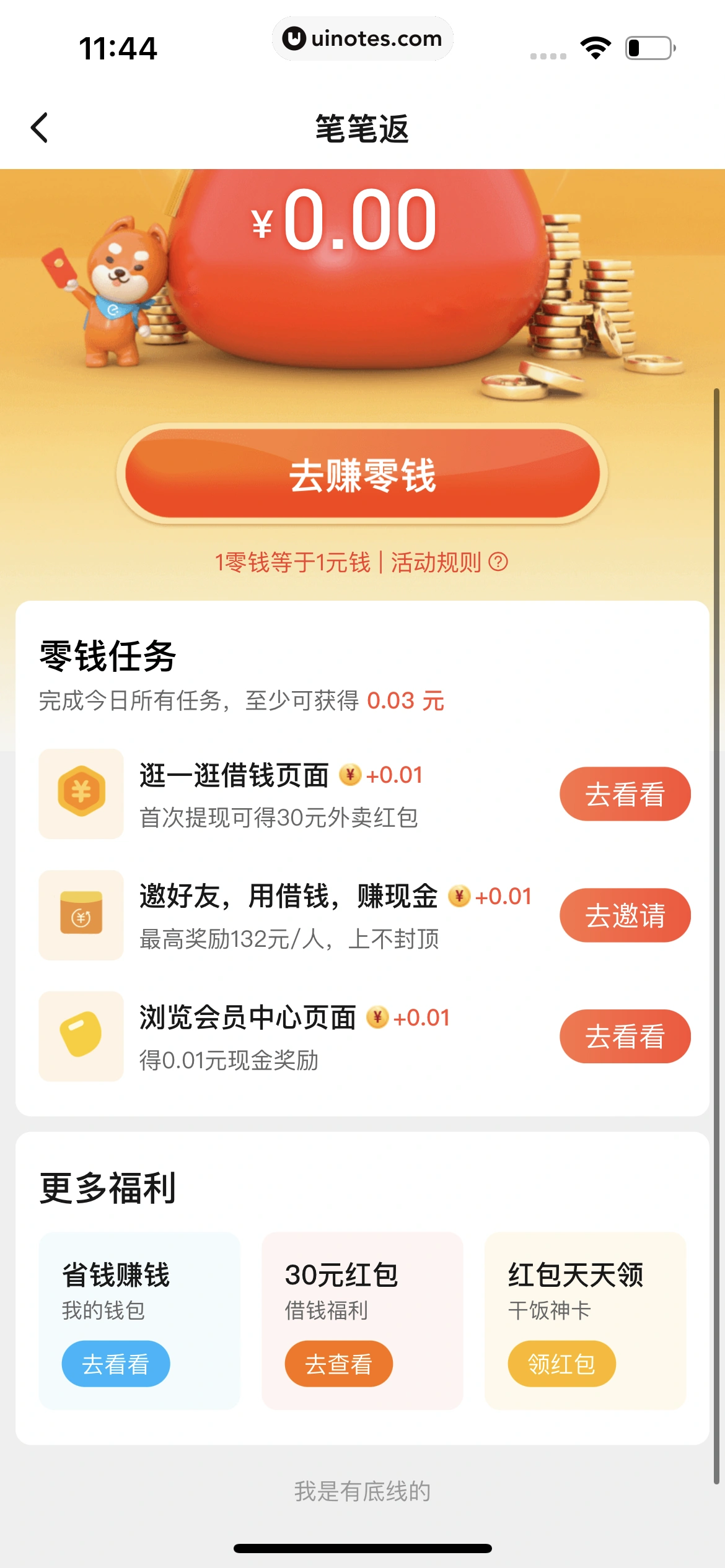Click 去看看 for 逛一逛借钱页面 task

click(625, 794)
